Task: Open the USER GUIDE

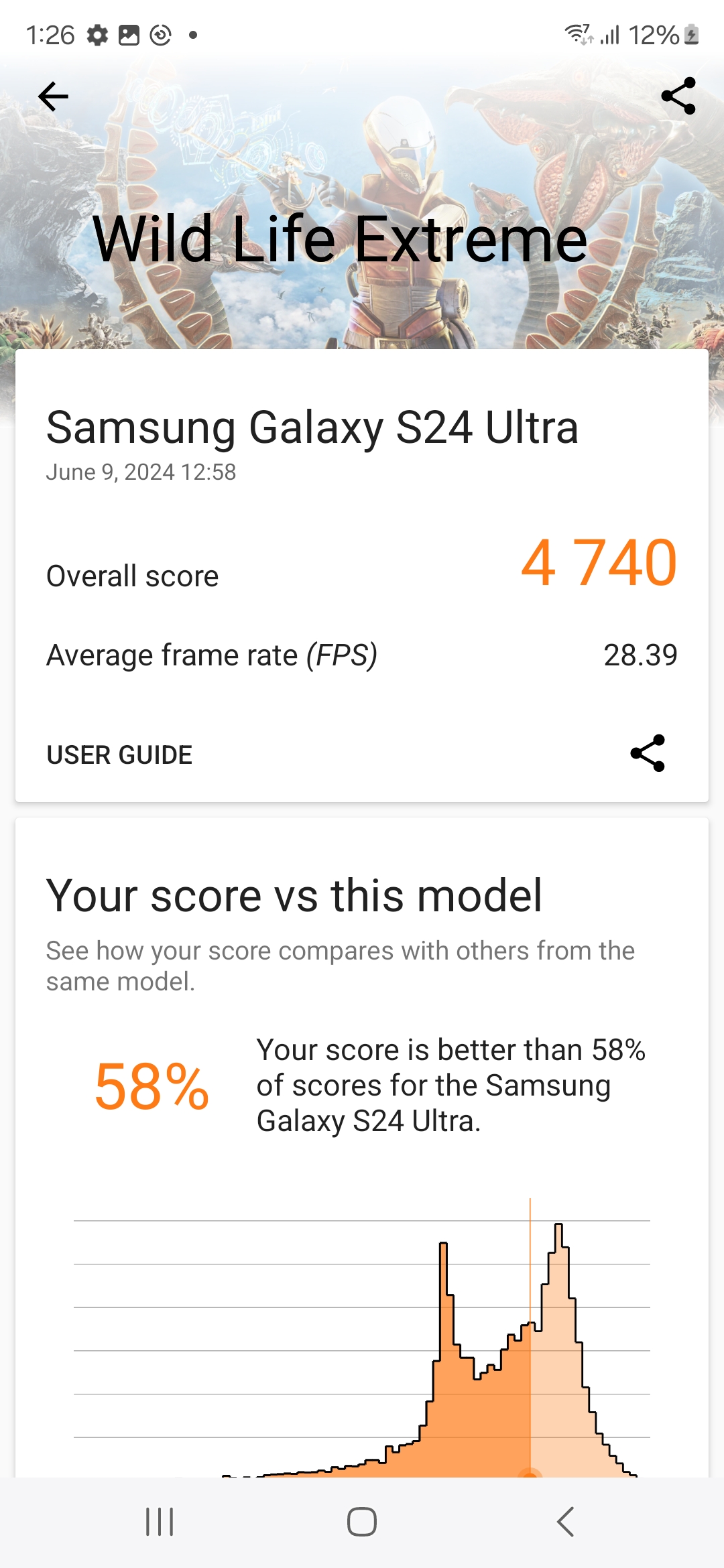Action: [x=119, y=755]
